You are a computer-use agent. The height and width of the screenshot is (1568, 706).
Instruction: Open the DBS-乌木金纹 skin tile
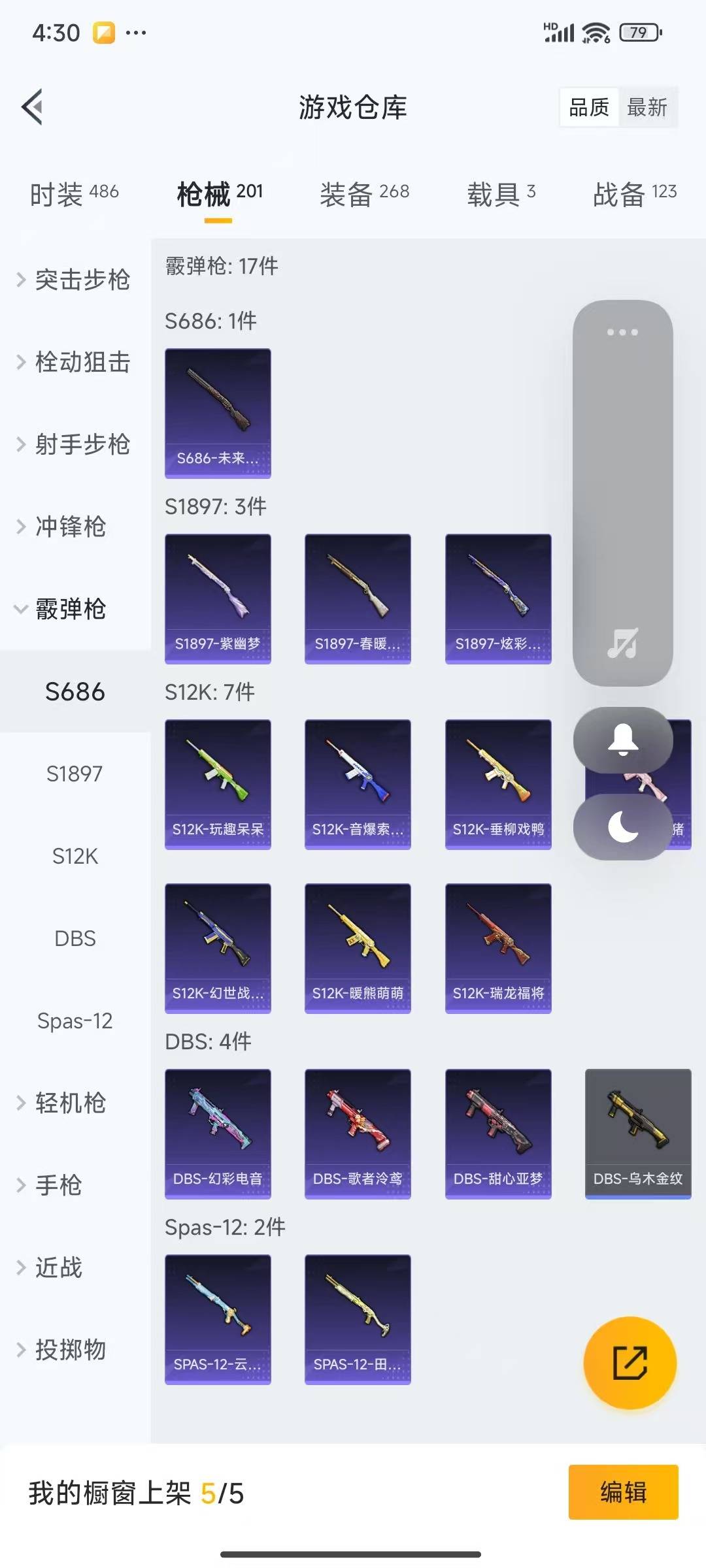tap(638, 1134)
